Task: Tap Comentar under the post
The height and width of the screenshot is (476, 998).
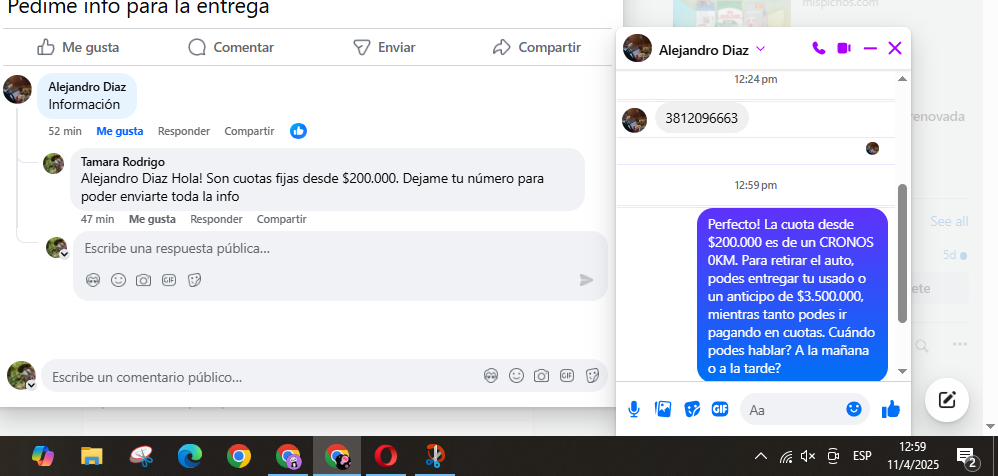Action: 231,47
